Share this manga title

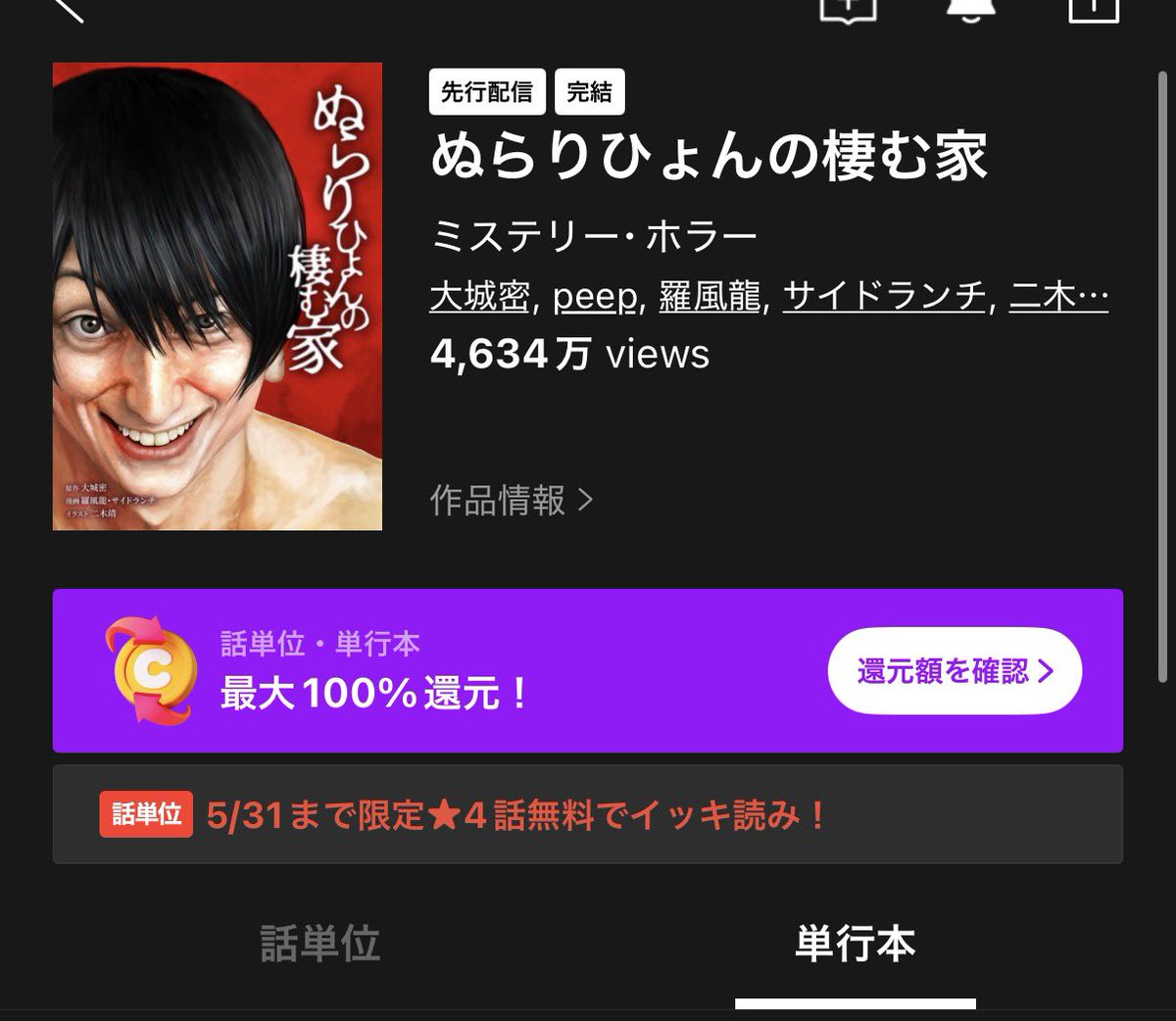[1093, 9]
